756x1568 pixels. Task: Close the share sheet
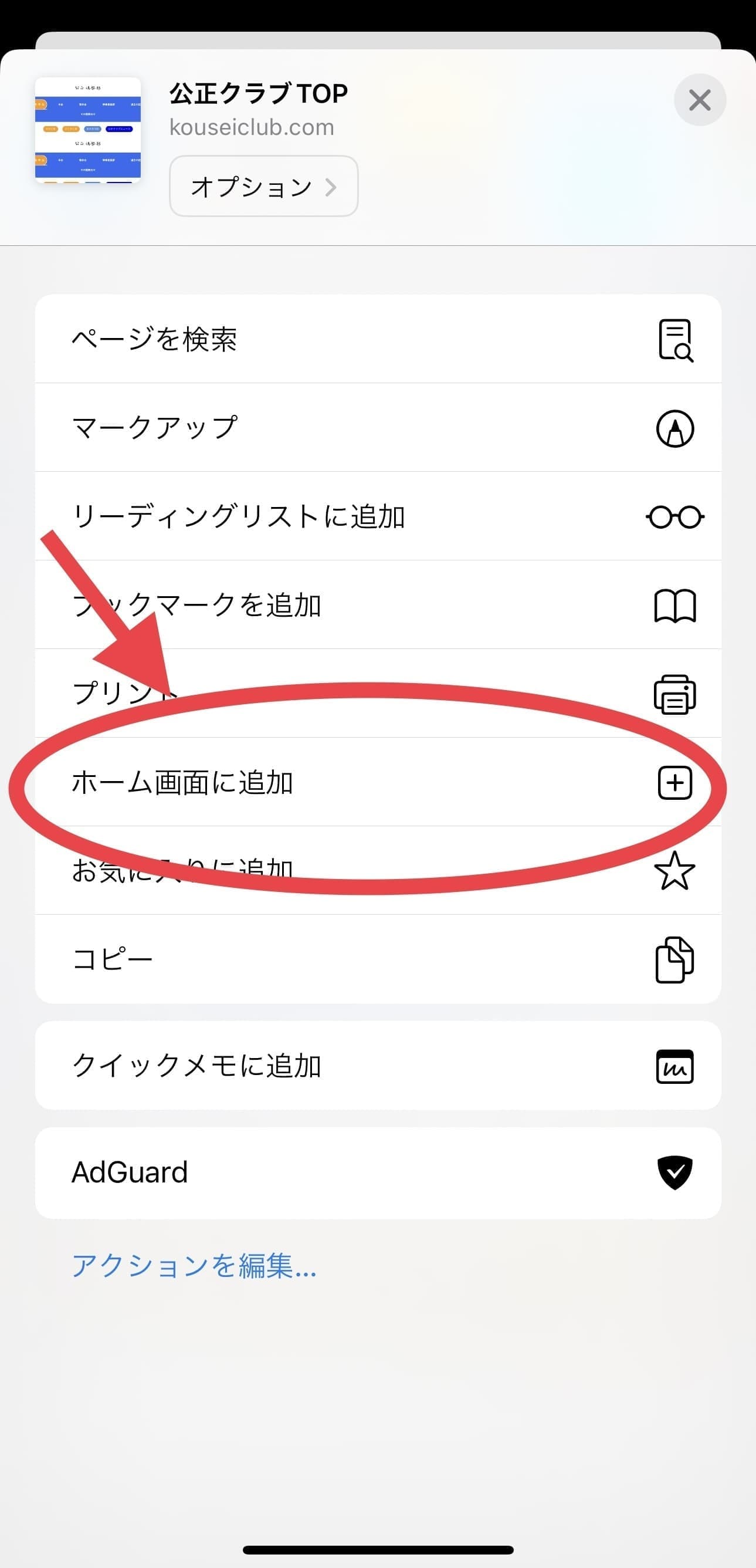click(700, 100)
